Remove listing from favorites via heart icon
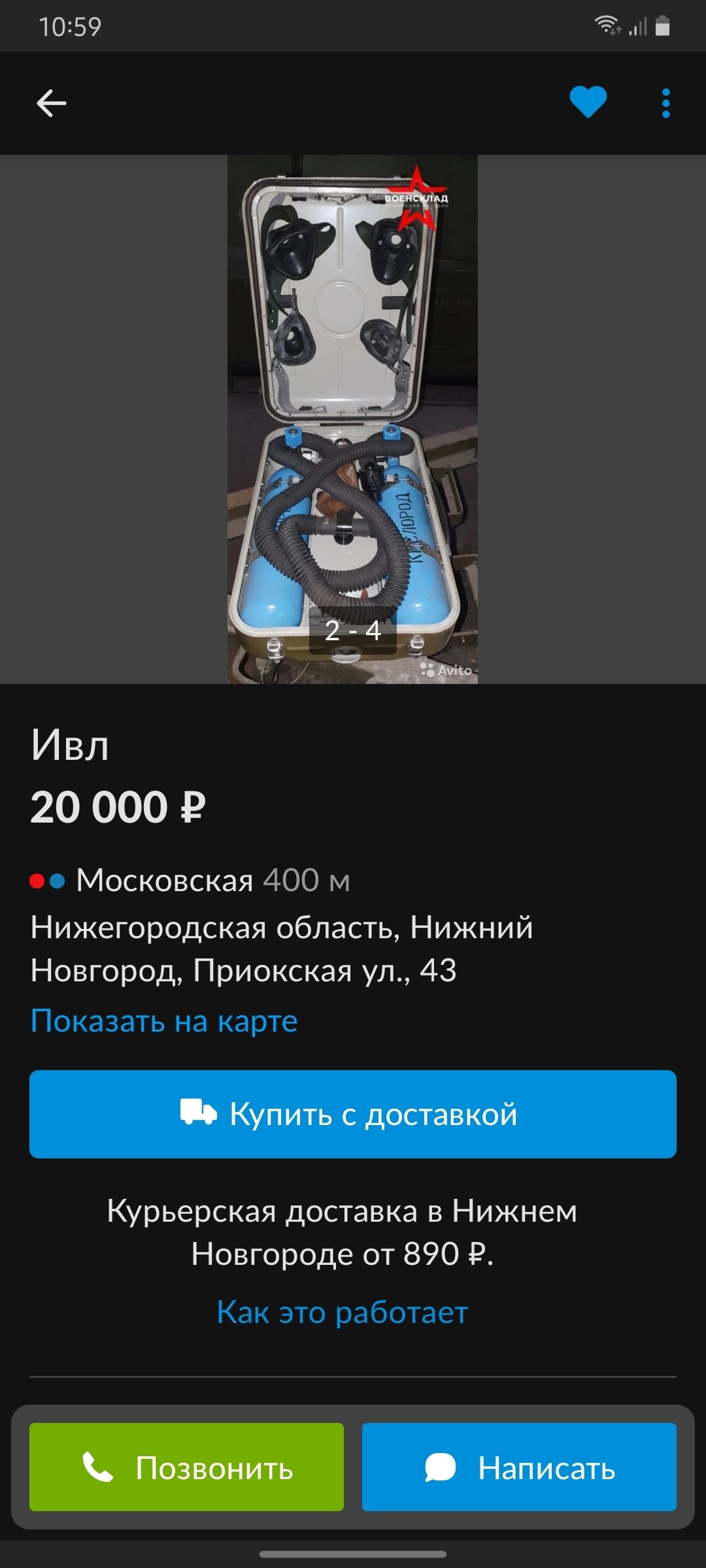Image resolution: width=706 pixels, height=1568 pixels. [588, 103]
